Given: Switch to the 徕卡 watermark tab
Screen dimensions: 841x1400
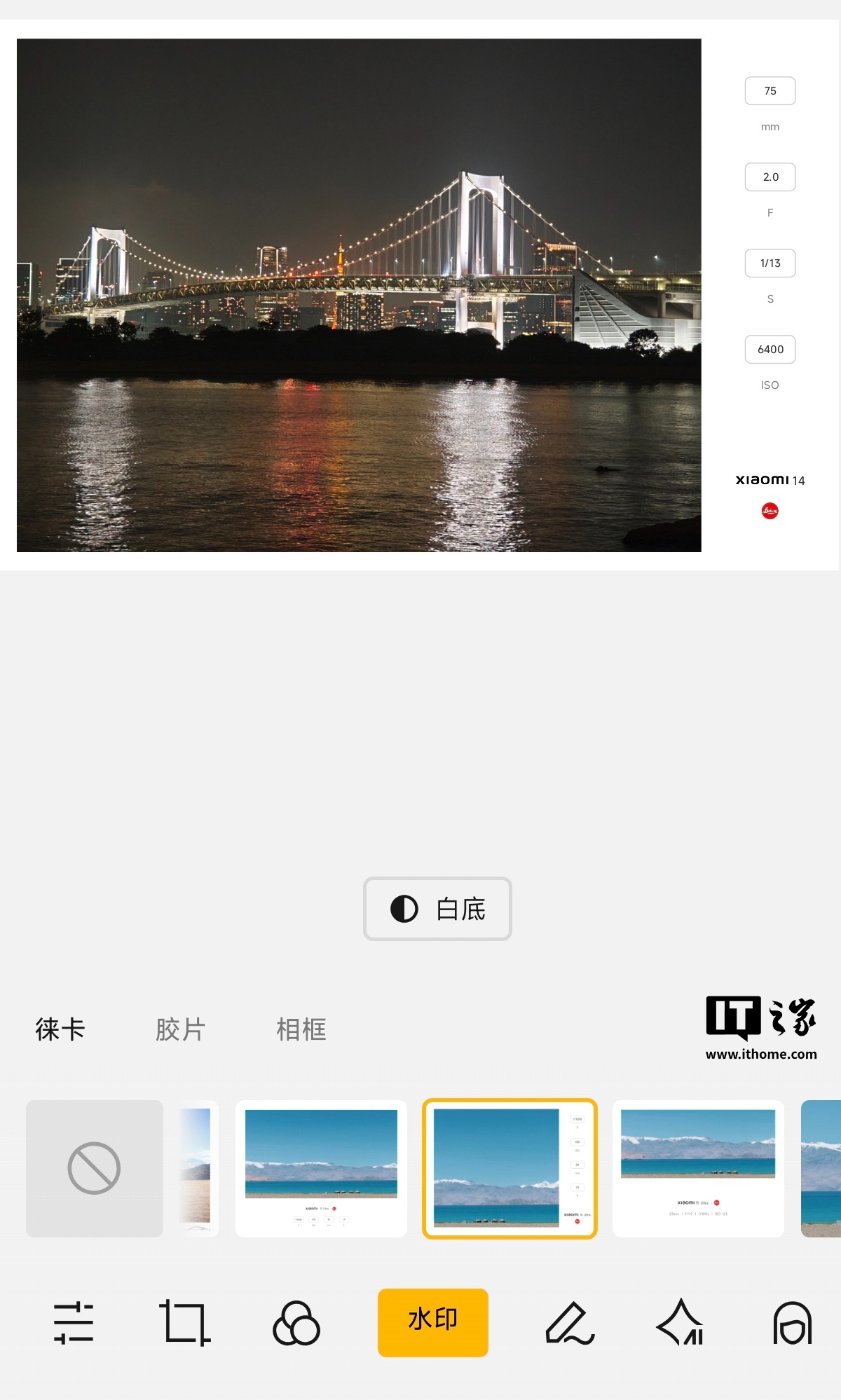Looking at the screenshot, I should point(60,1029).
